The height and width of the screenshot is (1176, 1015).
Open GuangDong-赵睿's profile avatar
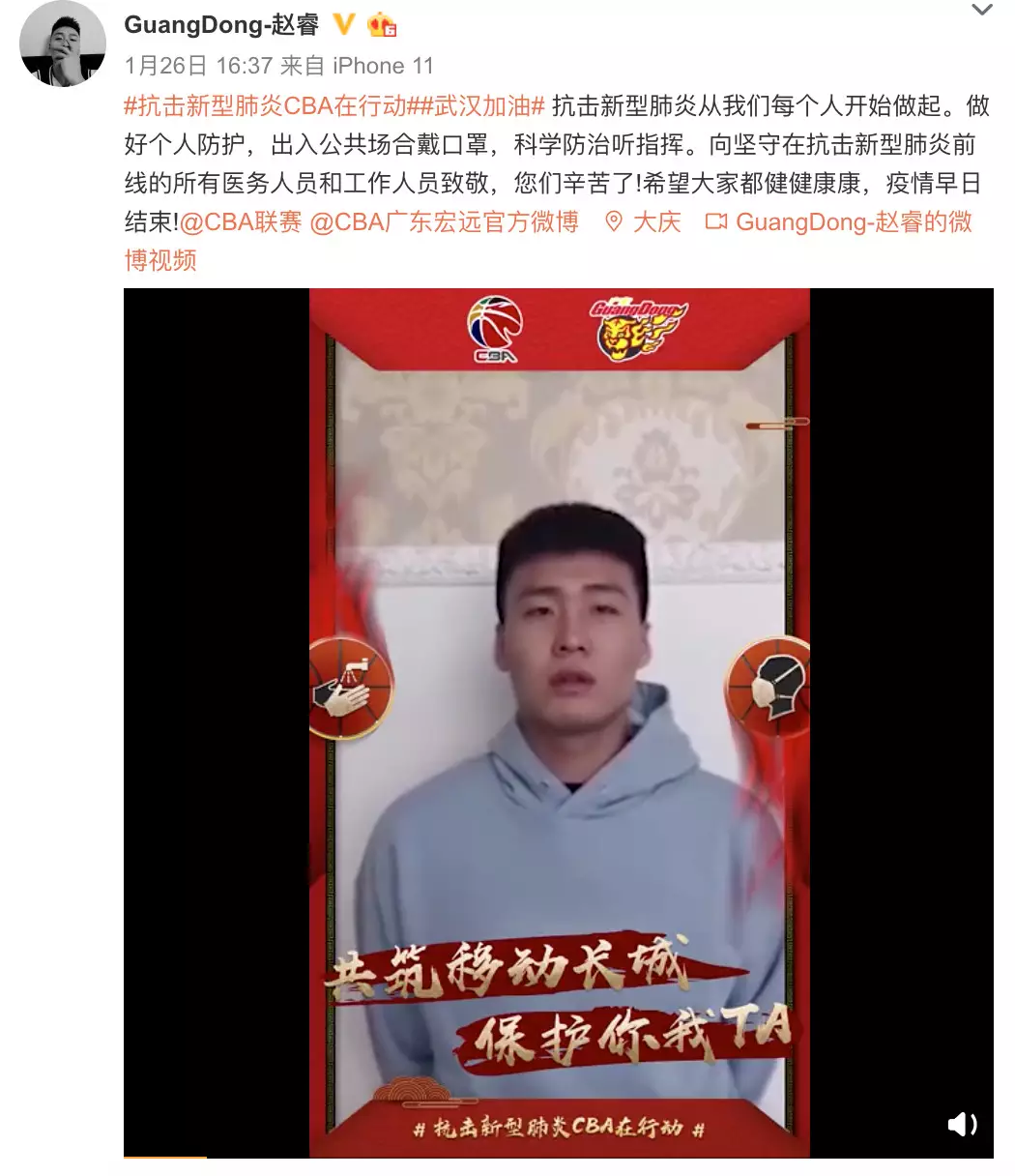[x=63, y=44]
